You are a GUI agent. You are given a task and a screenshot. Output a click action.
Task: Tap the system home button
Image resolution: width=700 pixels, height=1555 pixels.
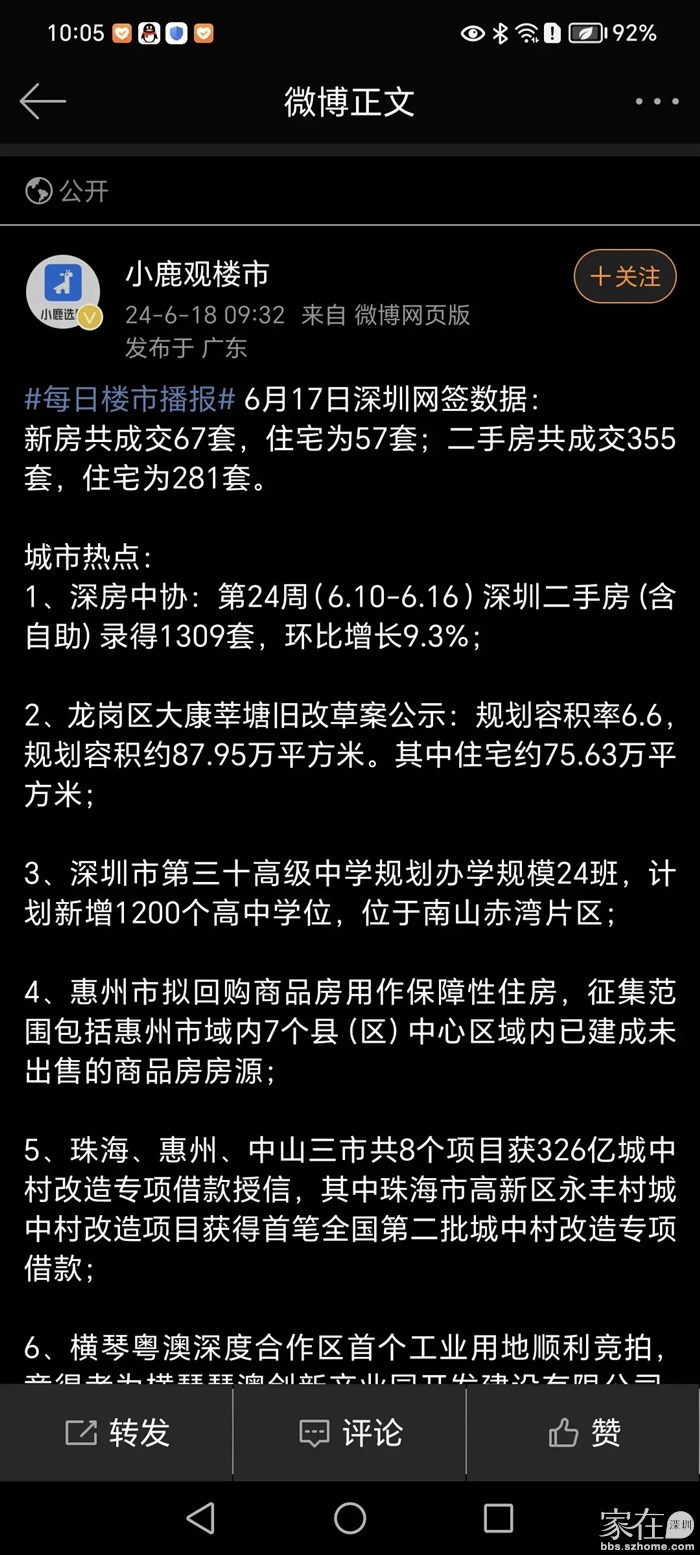pyautogui.click(x=350, y=1518)
